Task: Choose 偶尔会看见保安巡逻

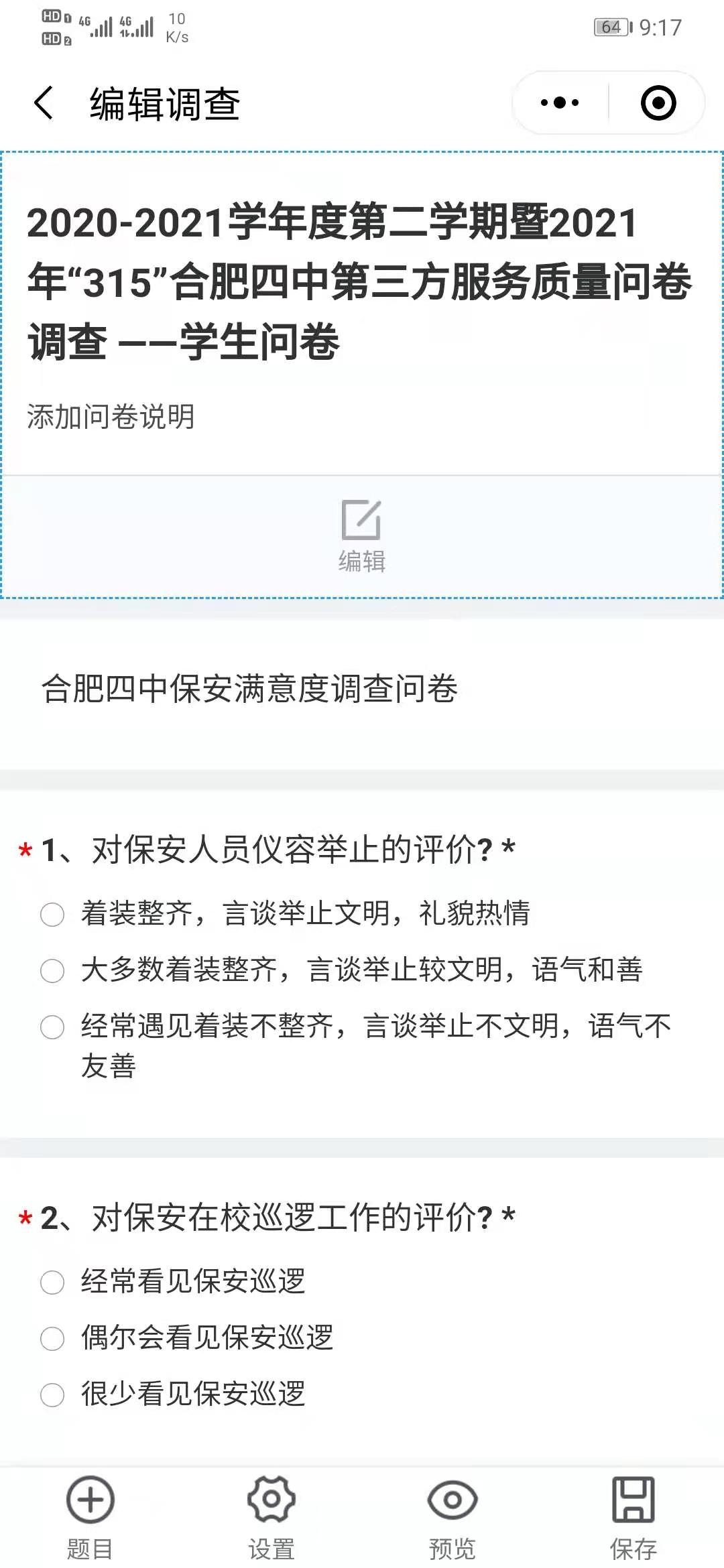Action: coord(52,1338)
